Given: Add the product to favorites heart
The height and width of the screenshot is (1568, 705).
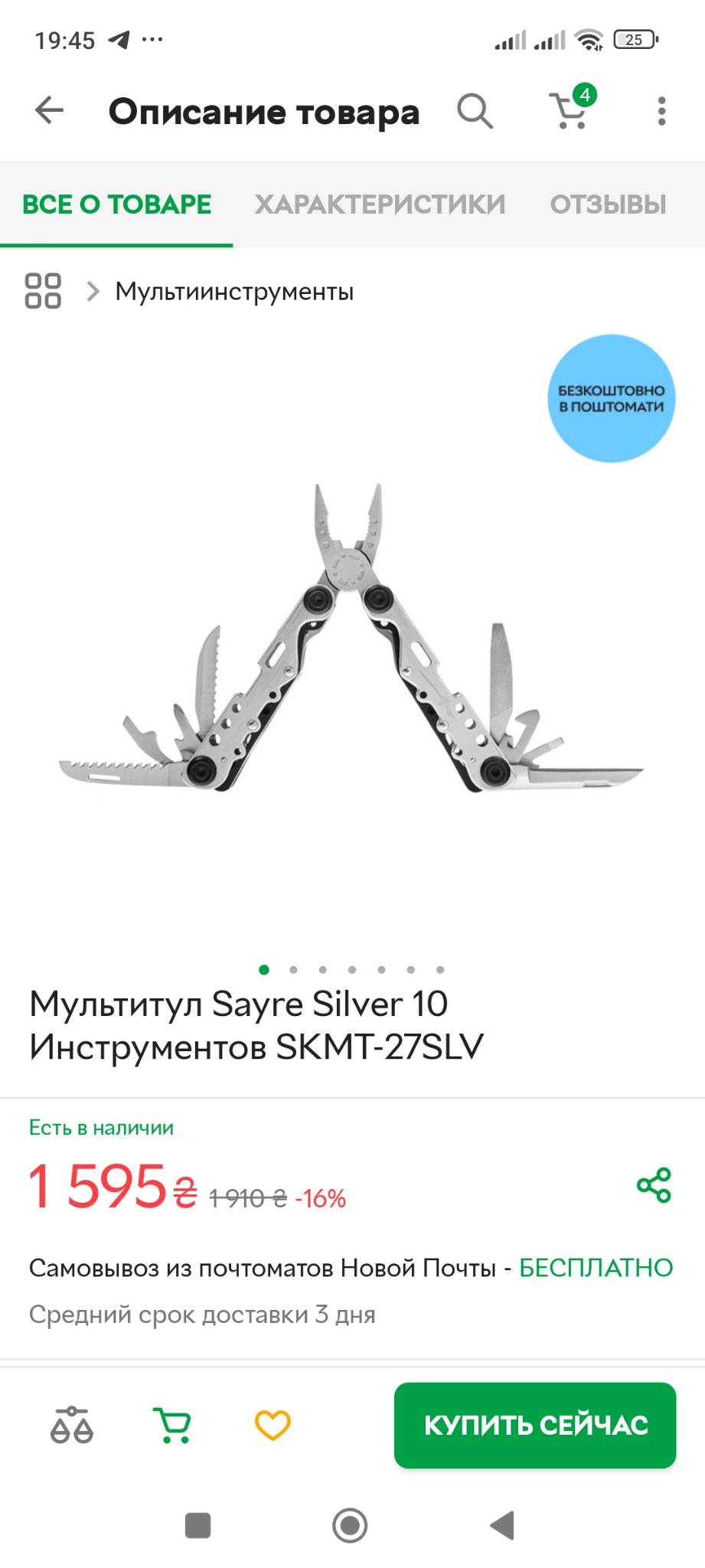Looking at the screenshot, I should pos(273,1425).
